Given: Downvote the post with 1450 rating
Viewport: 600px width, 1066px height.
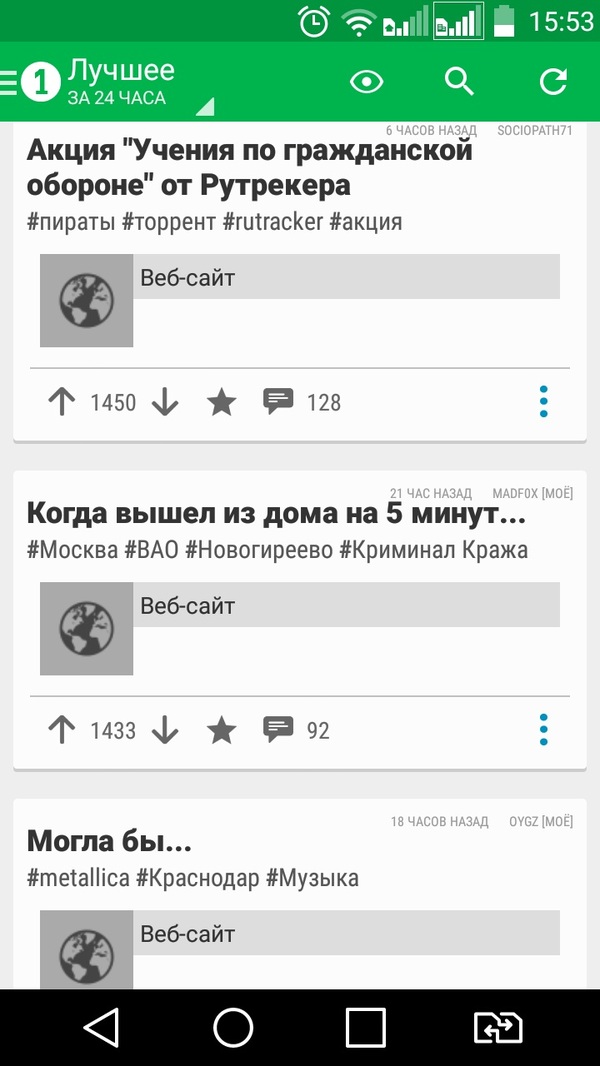Looking at the screenshot, I should point(164,402).
